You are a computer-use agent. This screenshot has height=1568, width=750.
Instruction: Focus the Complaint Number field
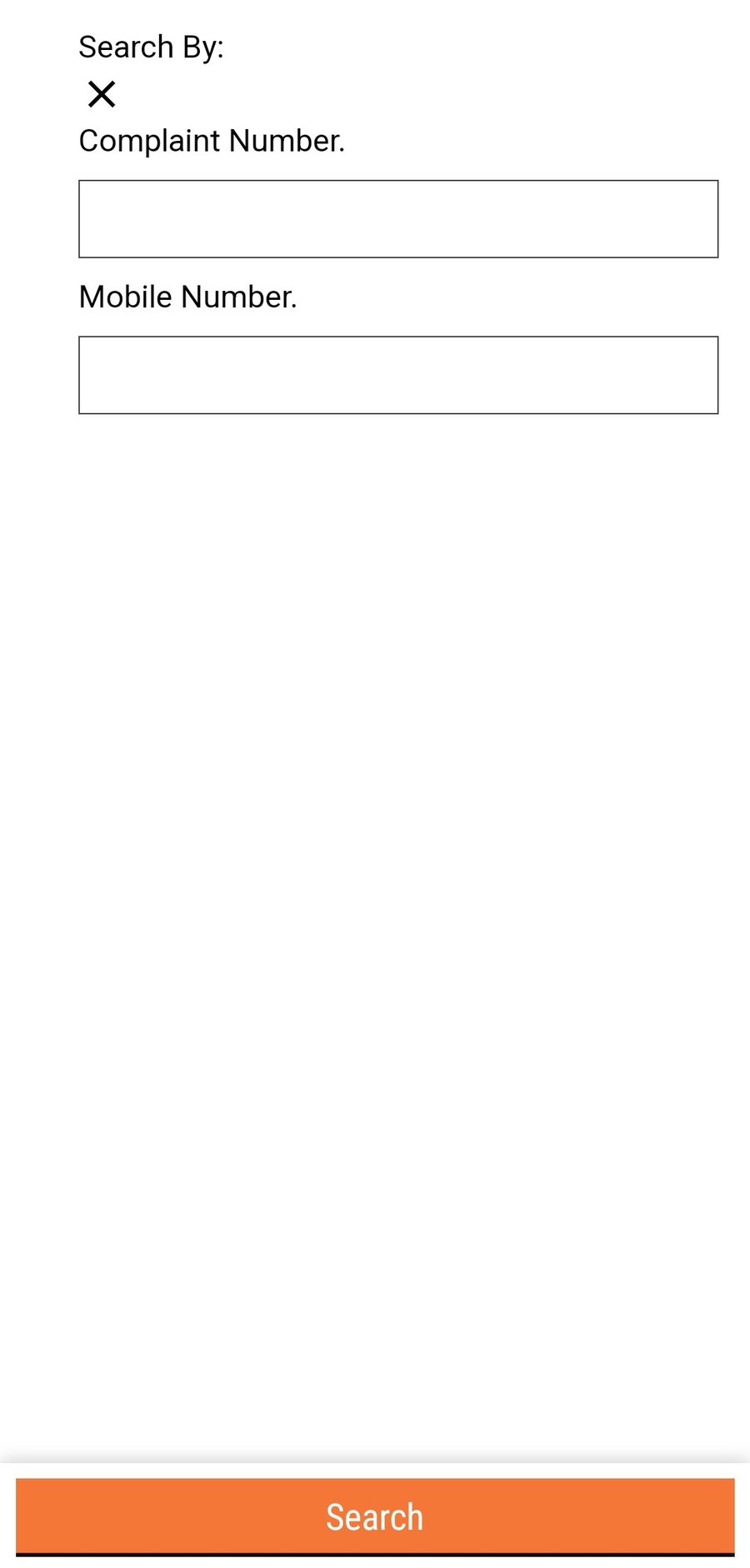398,219
